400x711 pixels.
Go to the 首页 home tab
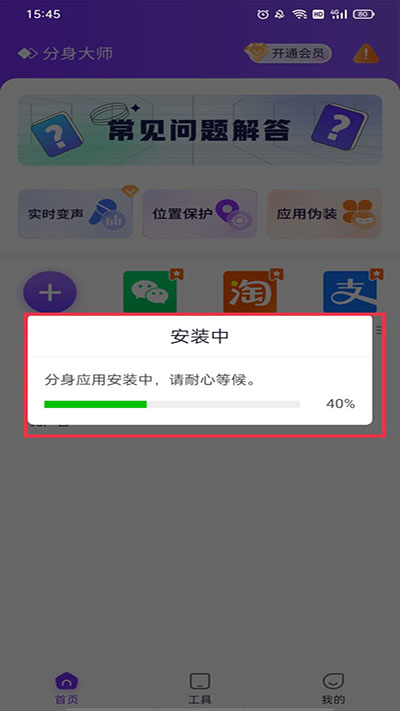[67, 688]
